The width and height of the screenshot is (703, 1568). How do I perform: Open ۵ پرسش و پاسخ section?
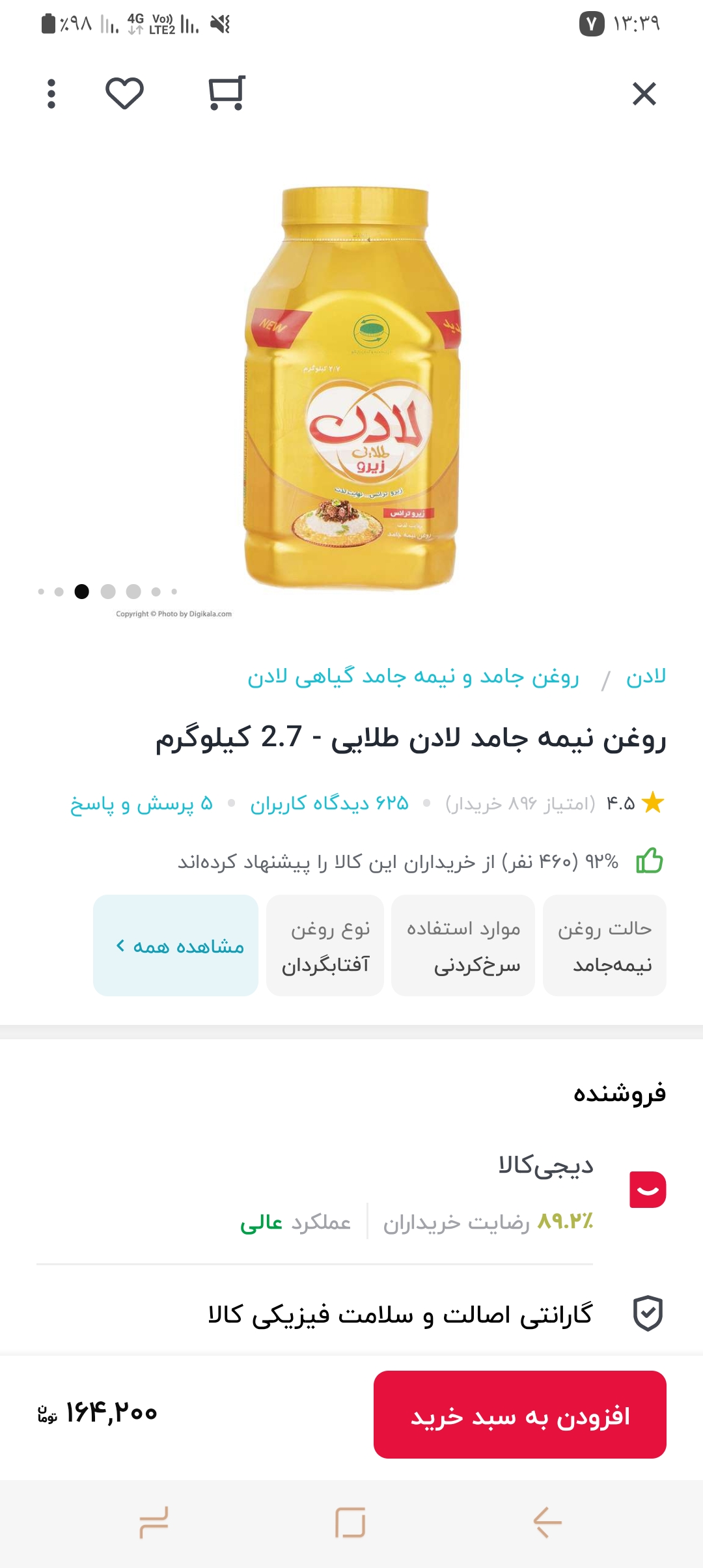[141, 804]
